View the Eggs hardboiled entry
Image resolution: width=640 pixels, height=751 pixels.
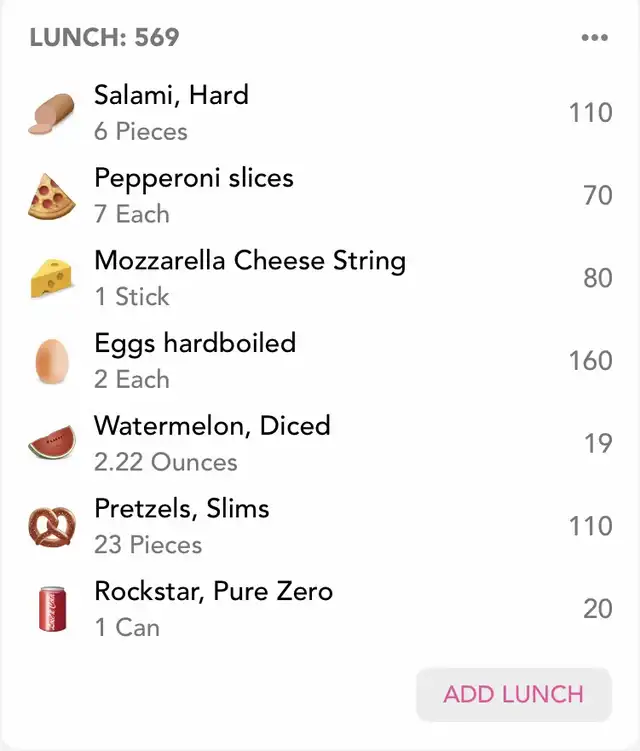(x=195, y=344)
